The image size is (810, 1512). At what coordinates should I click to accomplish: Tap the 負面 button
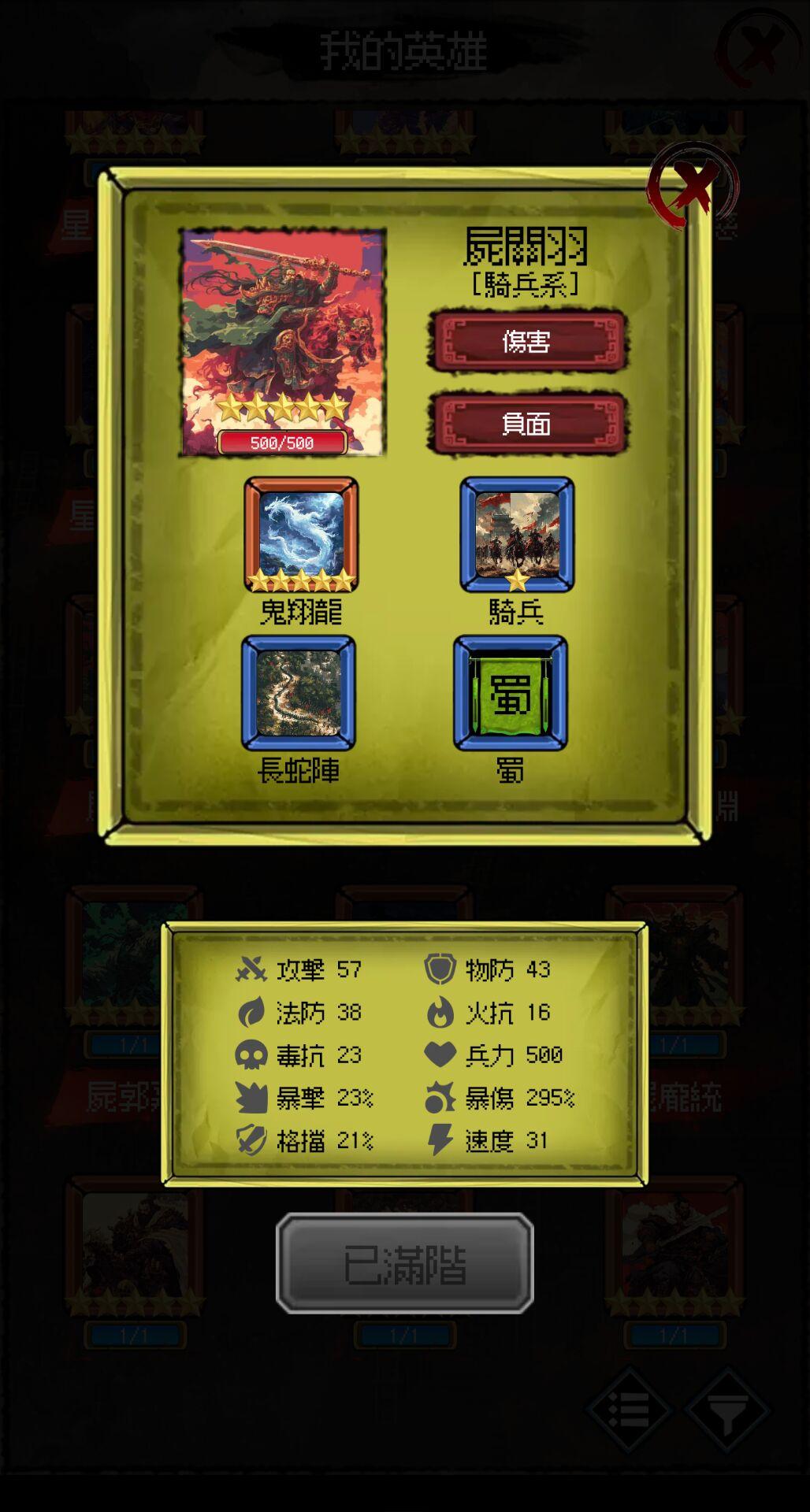[x=526, y=424]
